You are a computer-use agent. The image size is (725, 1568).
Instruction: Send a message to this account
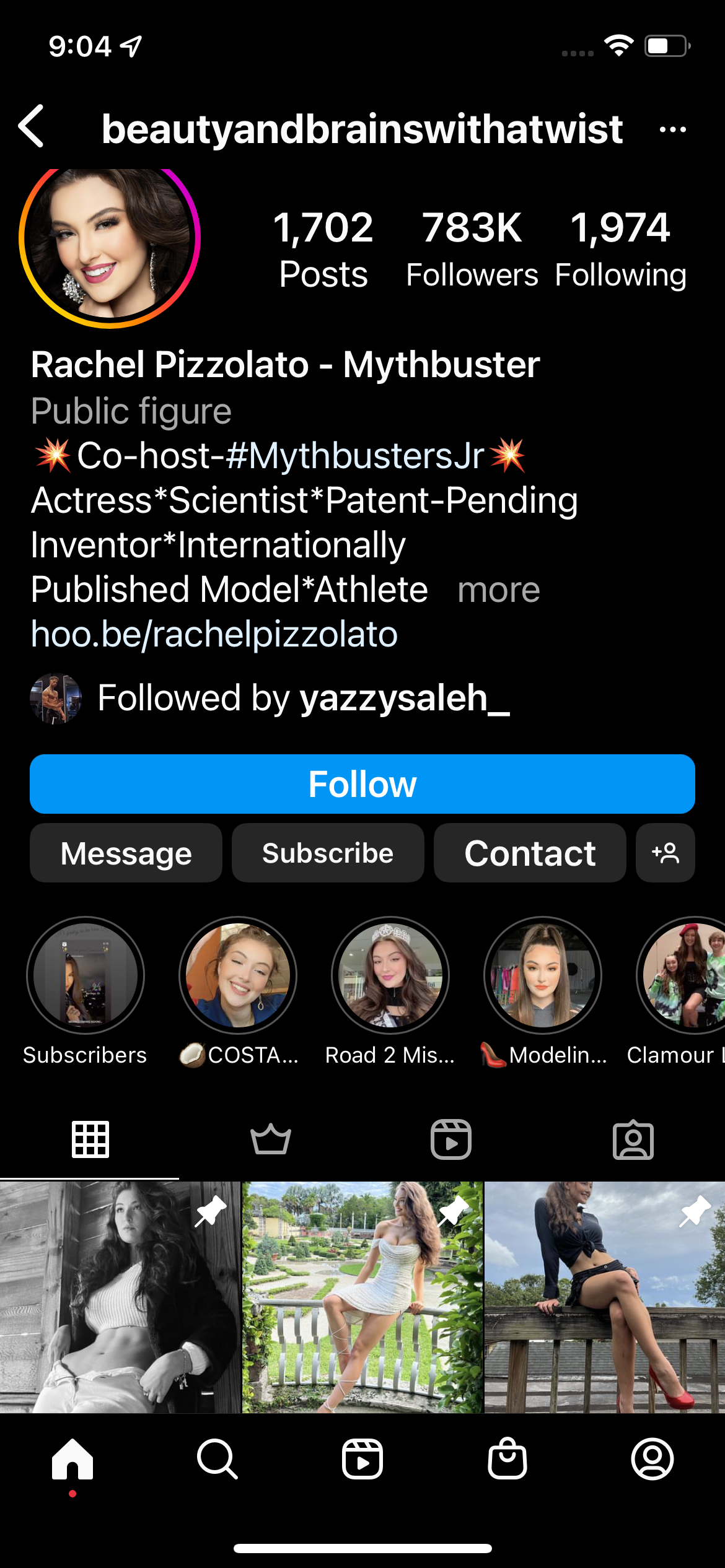click(126, 853)
